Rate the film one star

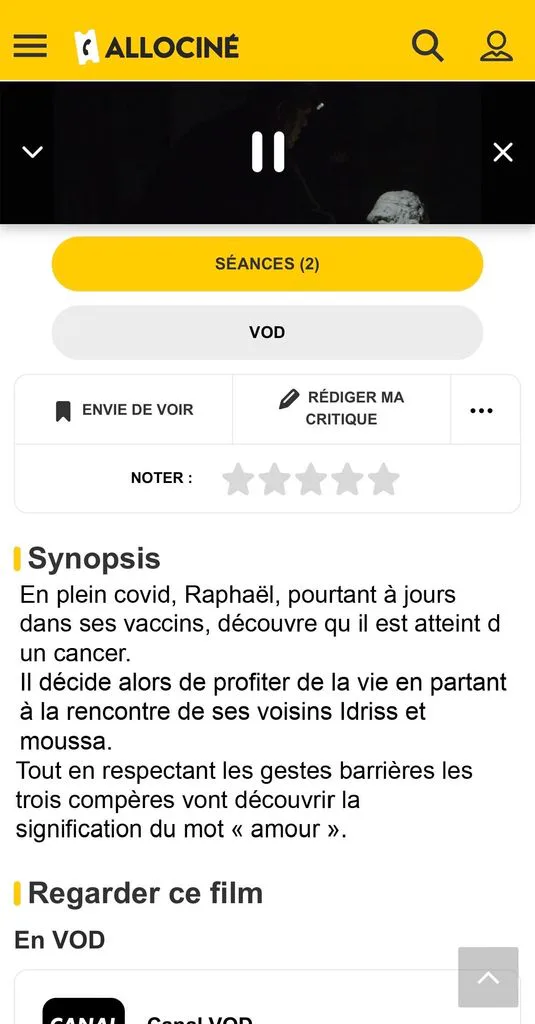coord(238,479)
